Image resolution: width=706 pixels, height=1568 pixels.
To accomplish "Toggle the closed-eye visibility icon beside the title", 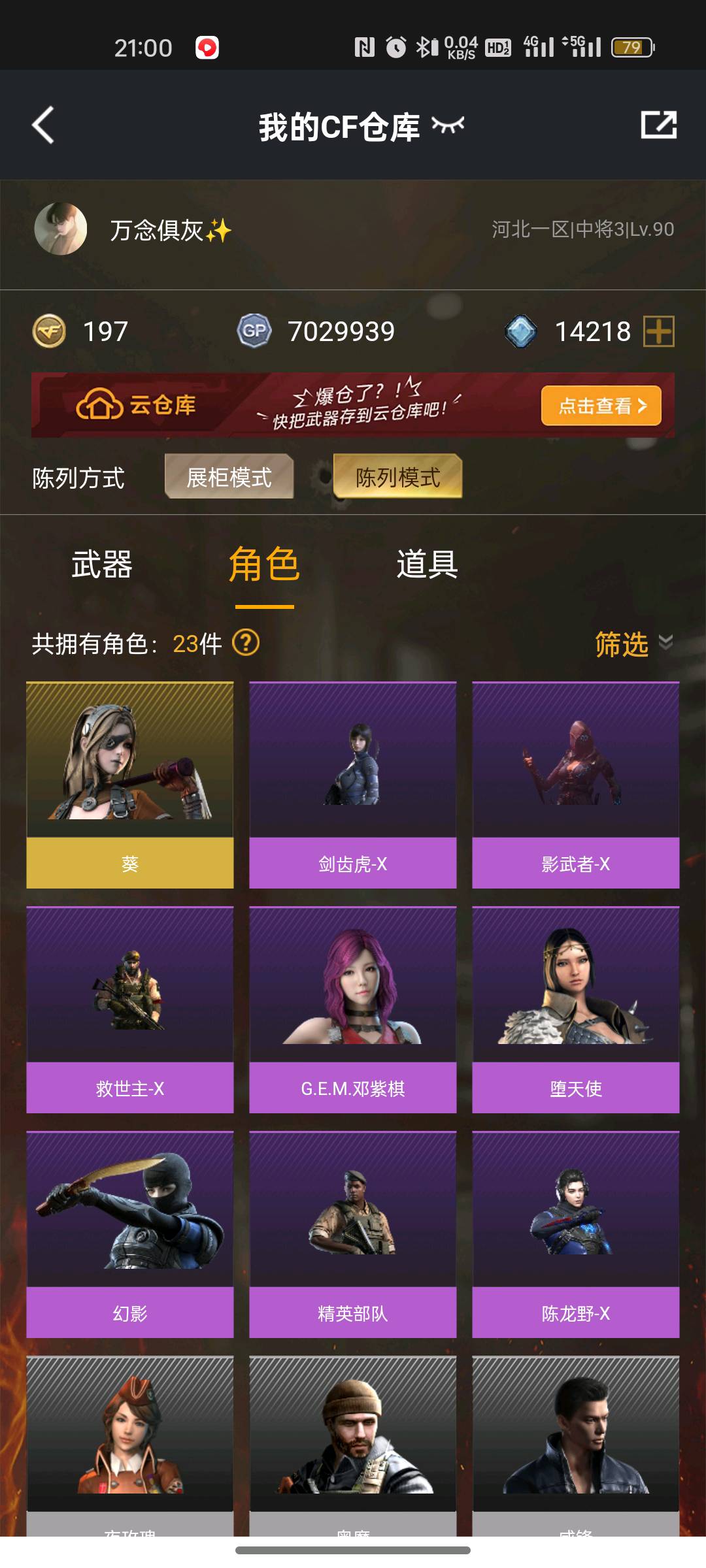I will point(448,124).
